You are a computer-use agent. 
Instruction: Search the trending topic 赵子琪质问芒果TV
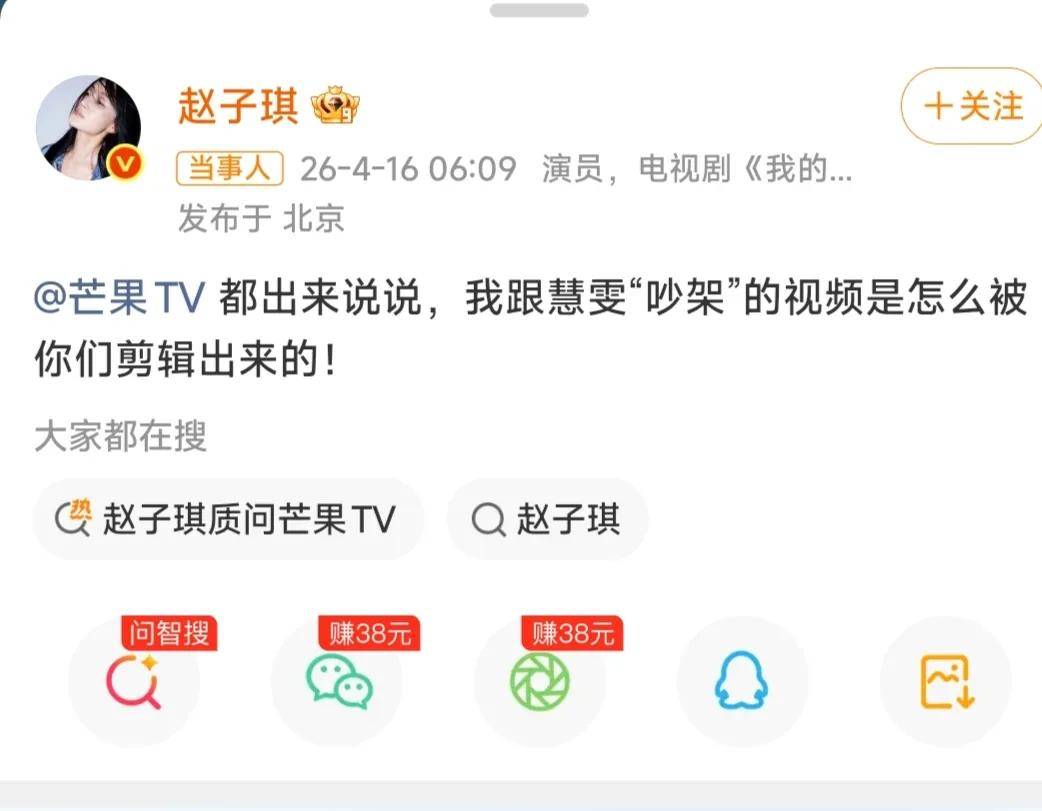[x=228, y=519]
